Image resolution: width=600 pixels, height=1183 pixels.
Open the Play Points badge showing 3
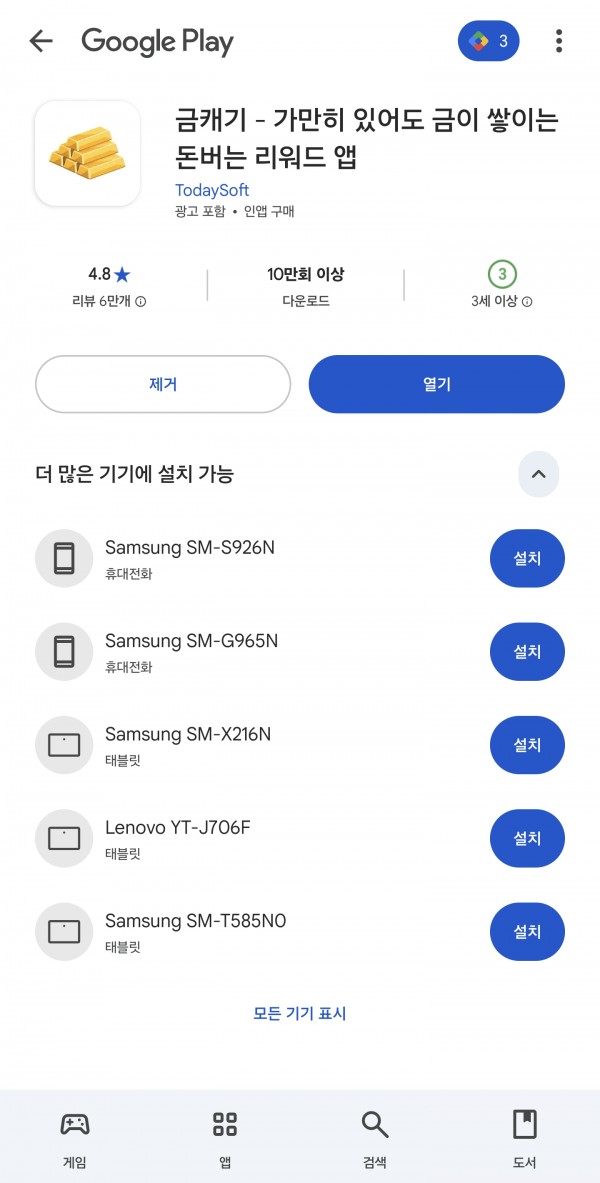(488, 41)
